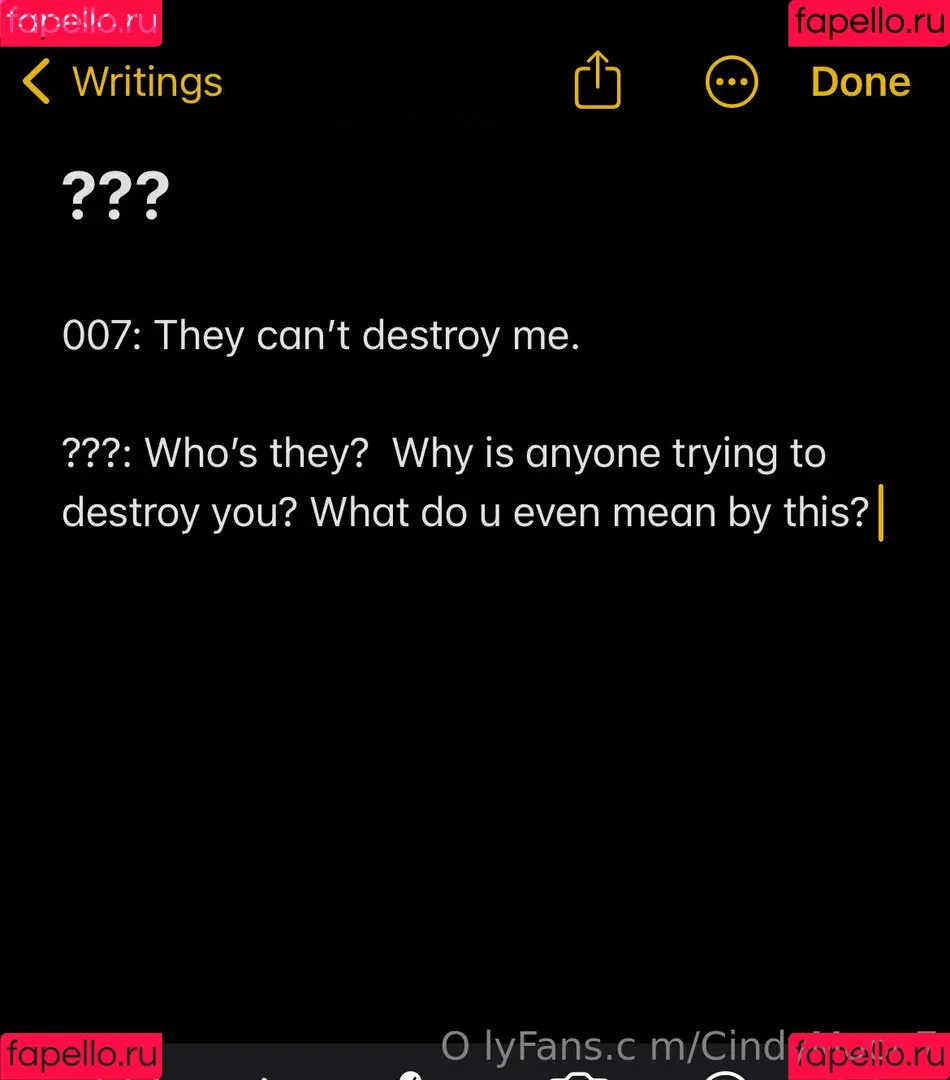Screen dimensions: 950x1080
Task: Go back to the Writings folder
Action: coord(122,82)
